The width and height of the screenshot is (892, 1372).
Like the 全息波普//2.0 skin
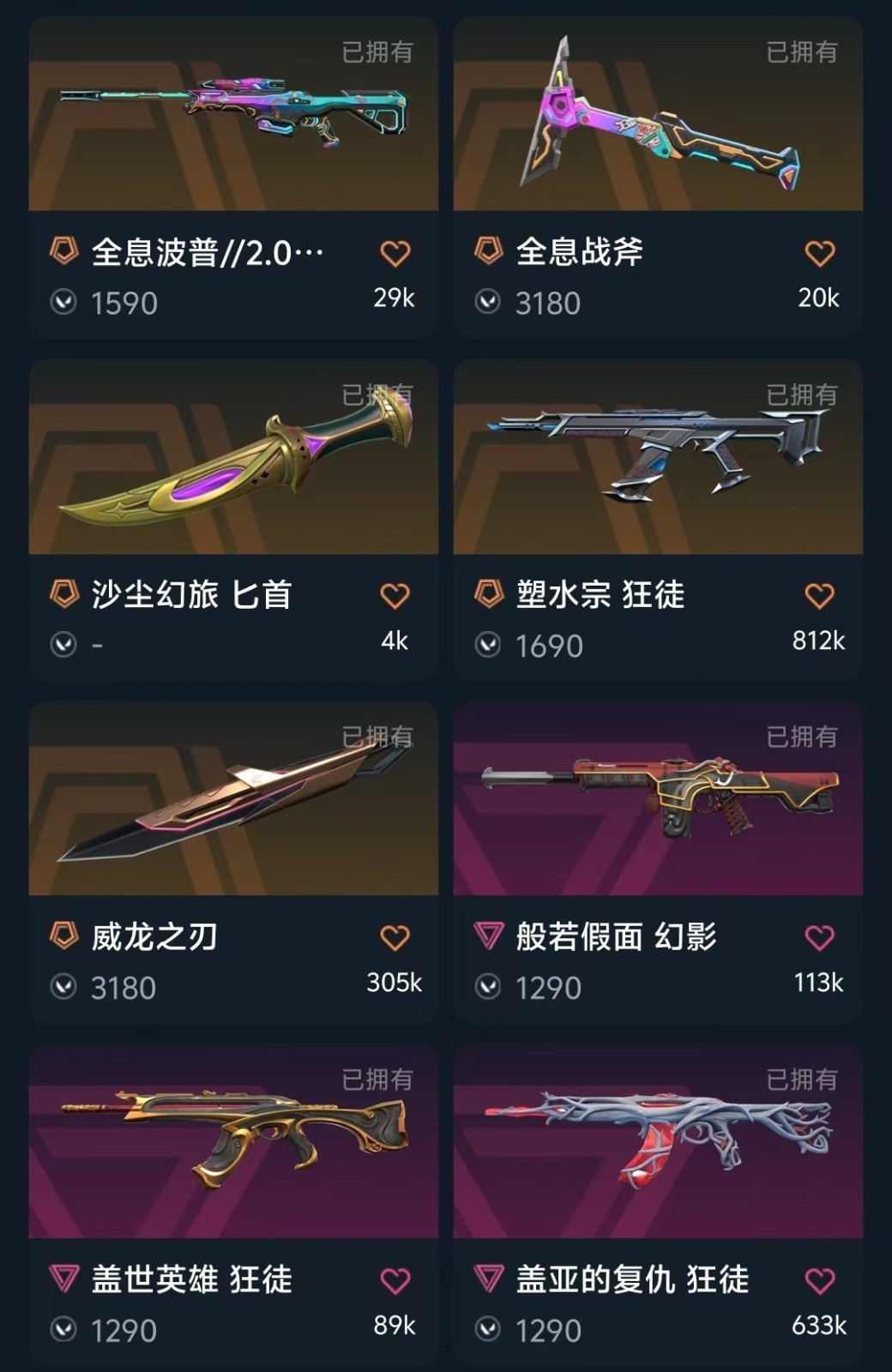[395, 254]
